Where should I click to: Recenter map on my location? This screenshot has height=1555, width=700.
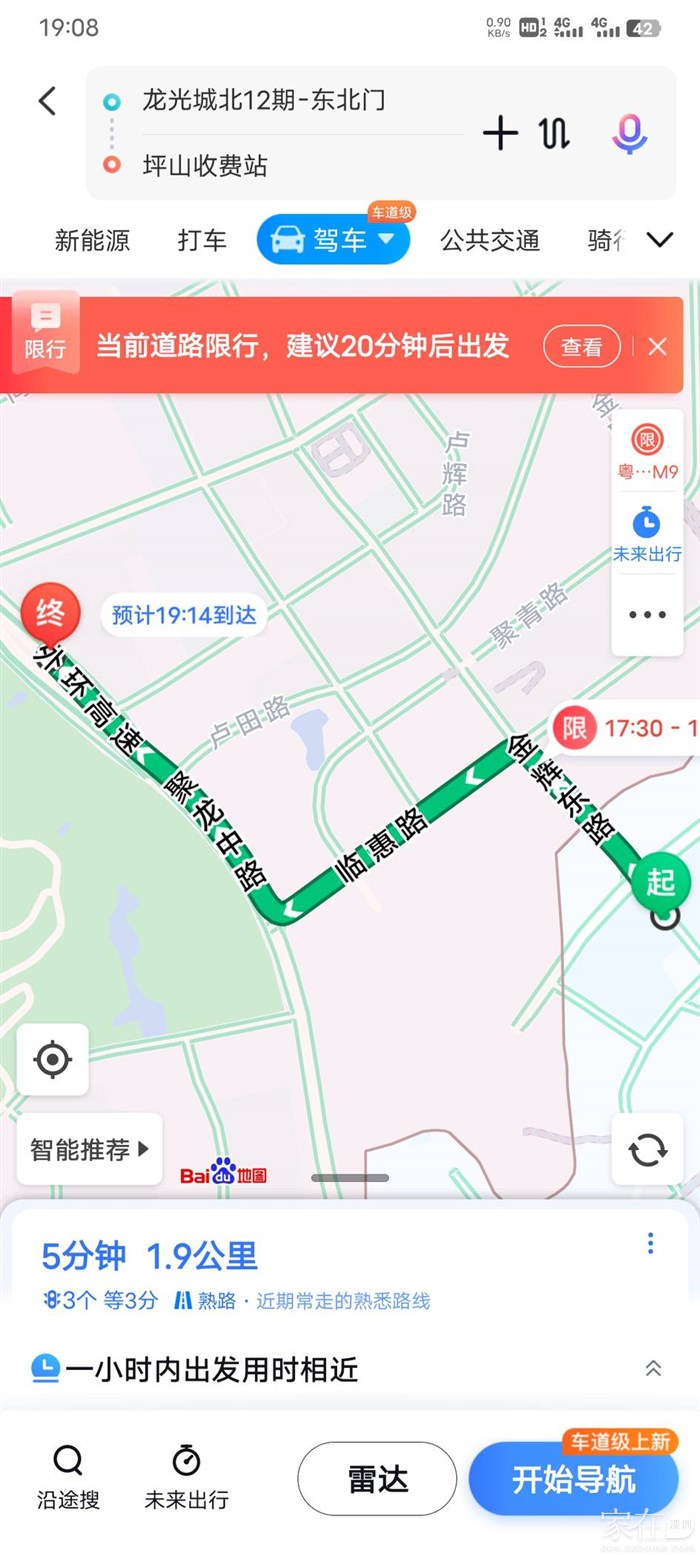click(x=53, y=1059)
